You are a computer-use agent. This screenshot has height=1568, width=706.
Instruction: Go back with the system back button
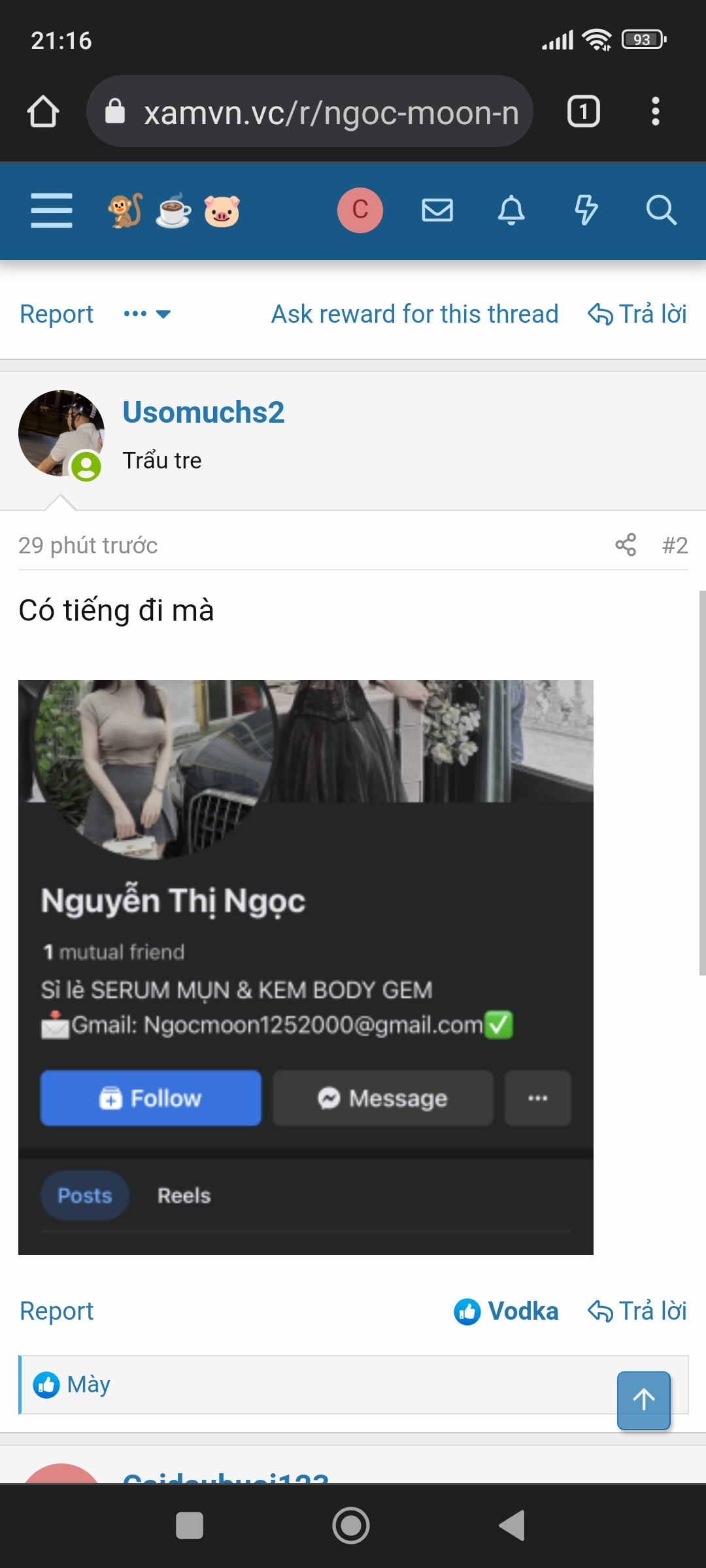pos(512,1526)
